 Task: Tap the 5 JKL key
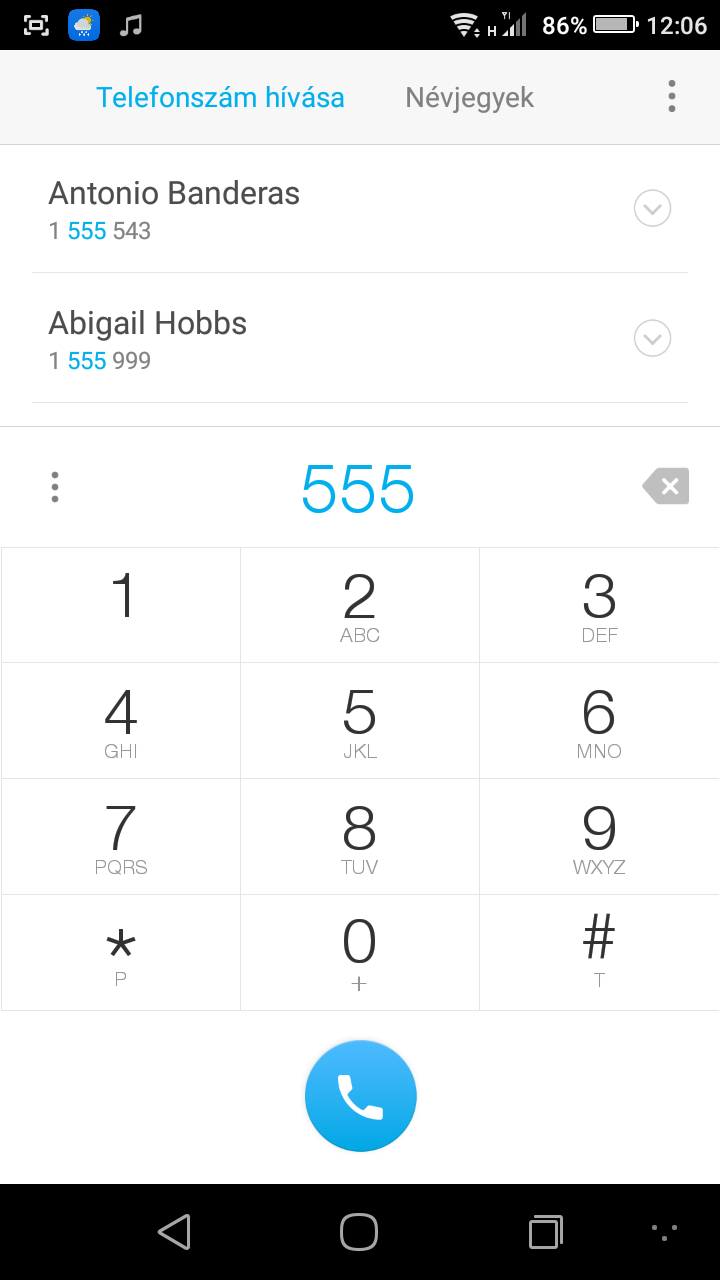(x=360, y=721)
